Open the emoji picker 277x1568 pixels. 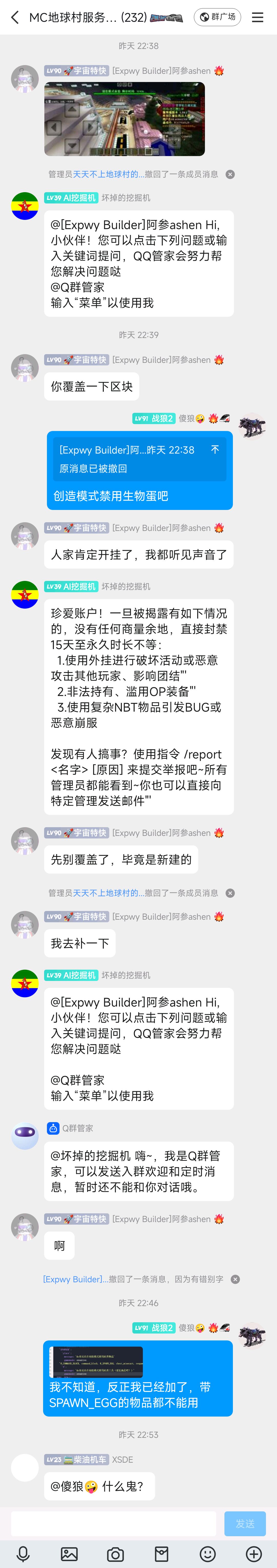coord(207,1553)
